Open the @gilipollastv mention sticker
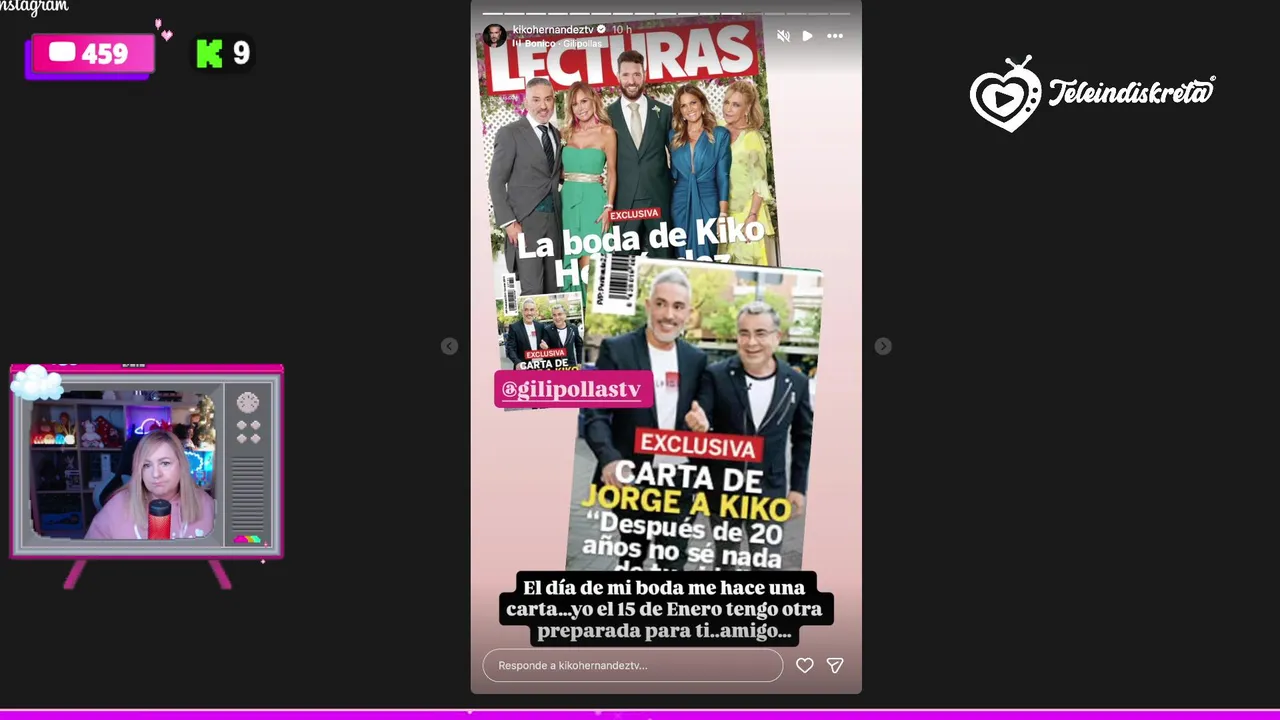 [573, 389]
